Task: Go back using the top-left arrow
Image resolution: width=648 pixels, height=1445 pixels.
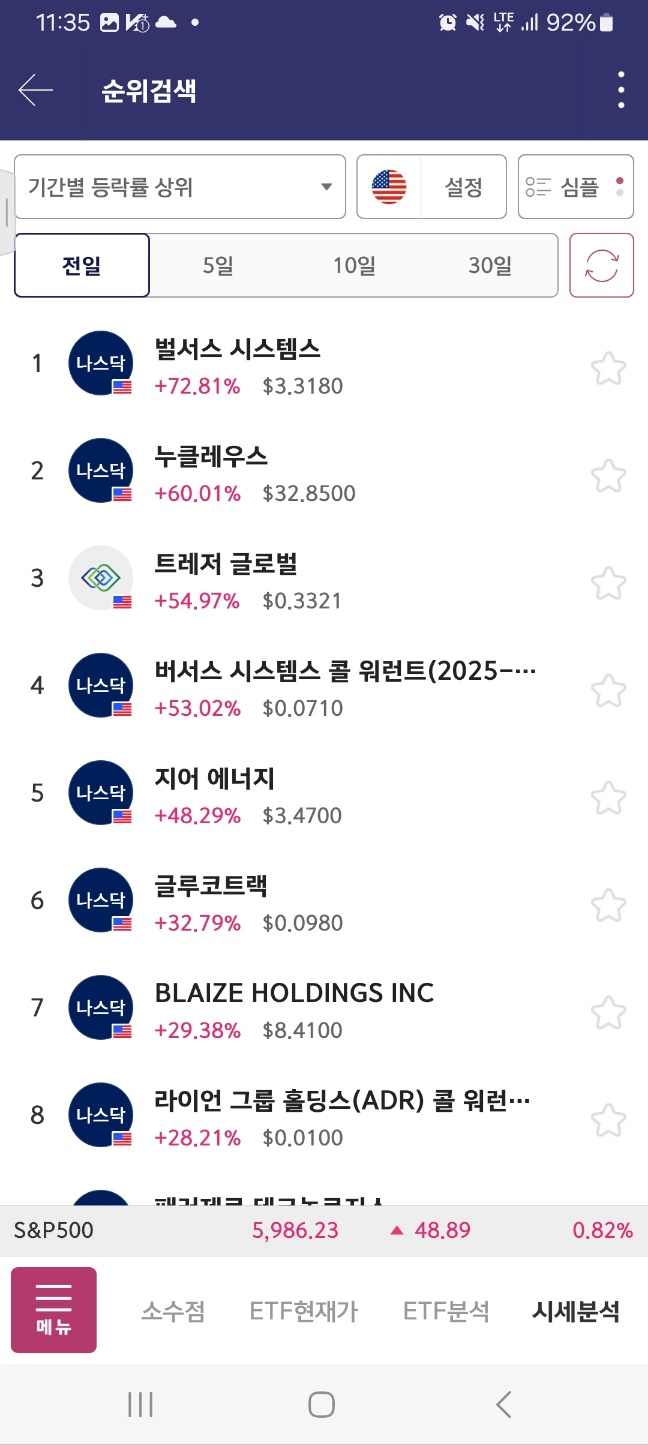Action: pos(36,91)
